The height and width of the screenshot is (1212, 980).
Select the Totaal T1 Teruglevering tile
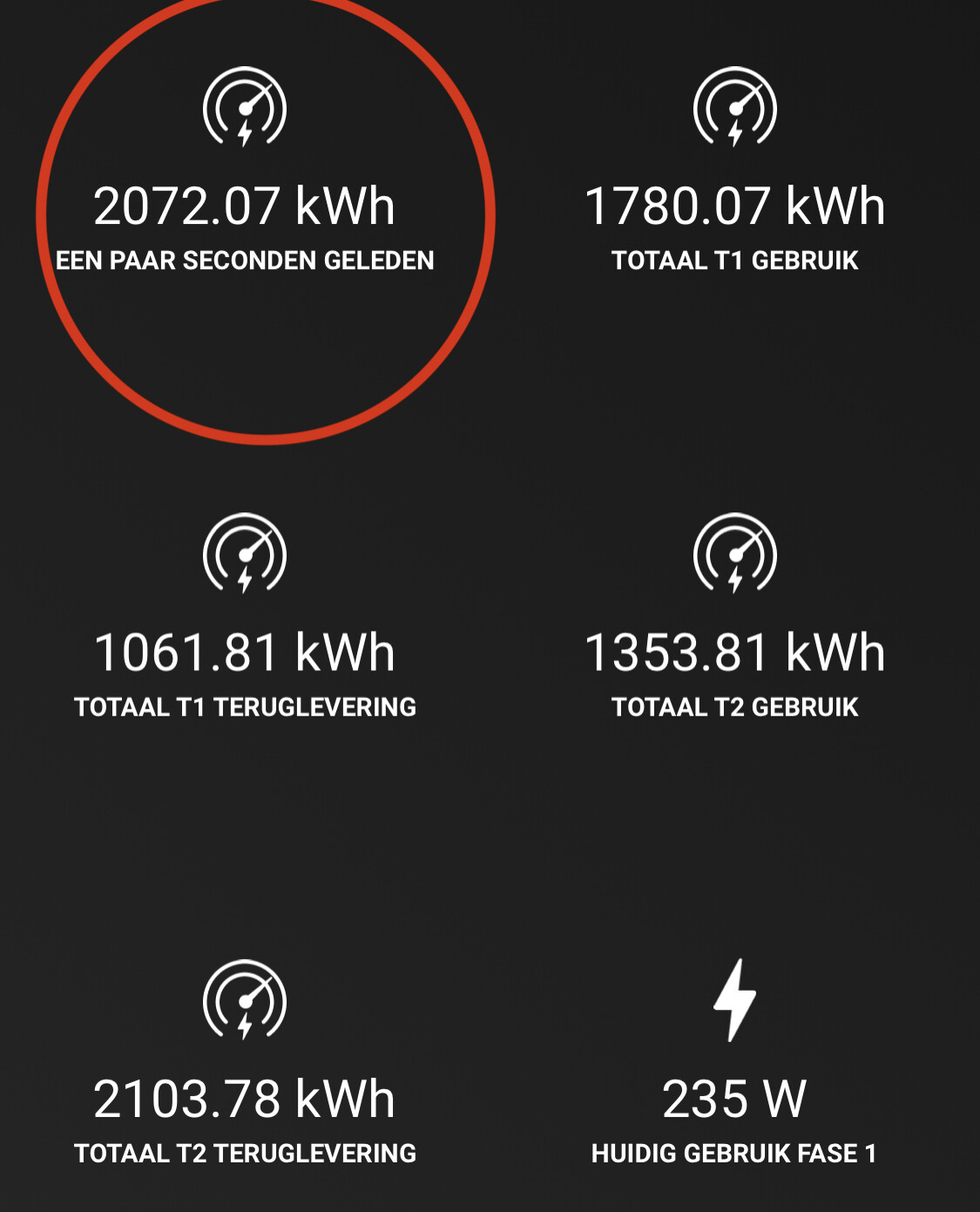click(x=245, y=653)
